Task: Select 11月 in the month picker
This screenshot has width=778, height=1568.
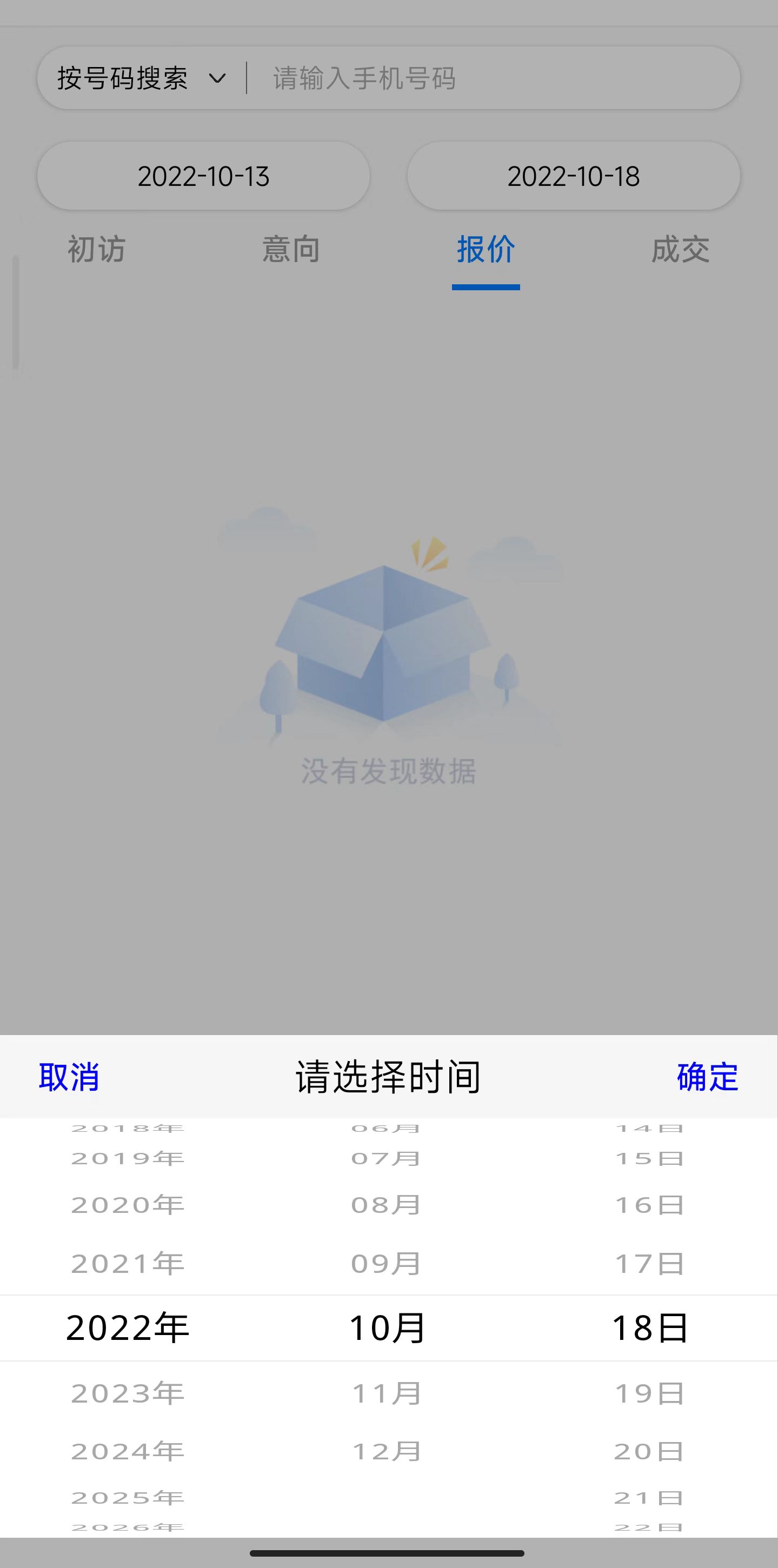Action: (387, 1393)
